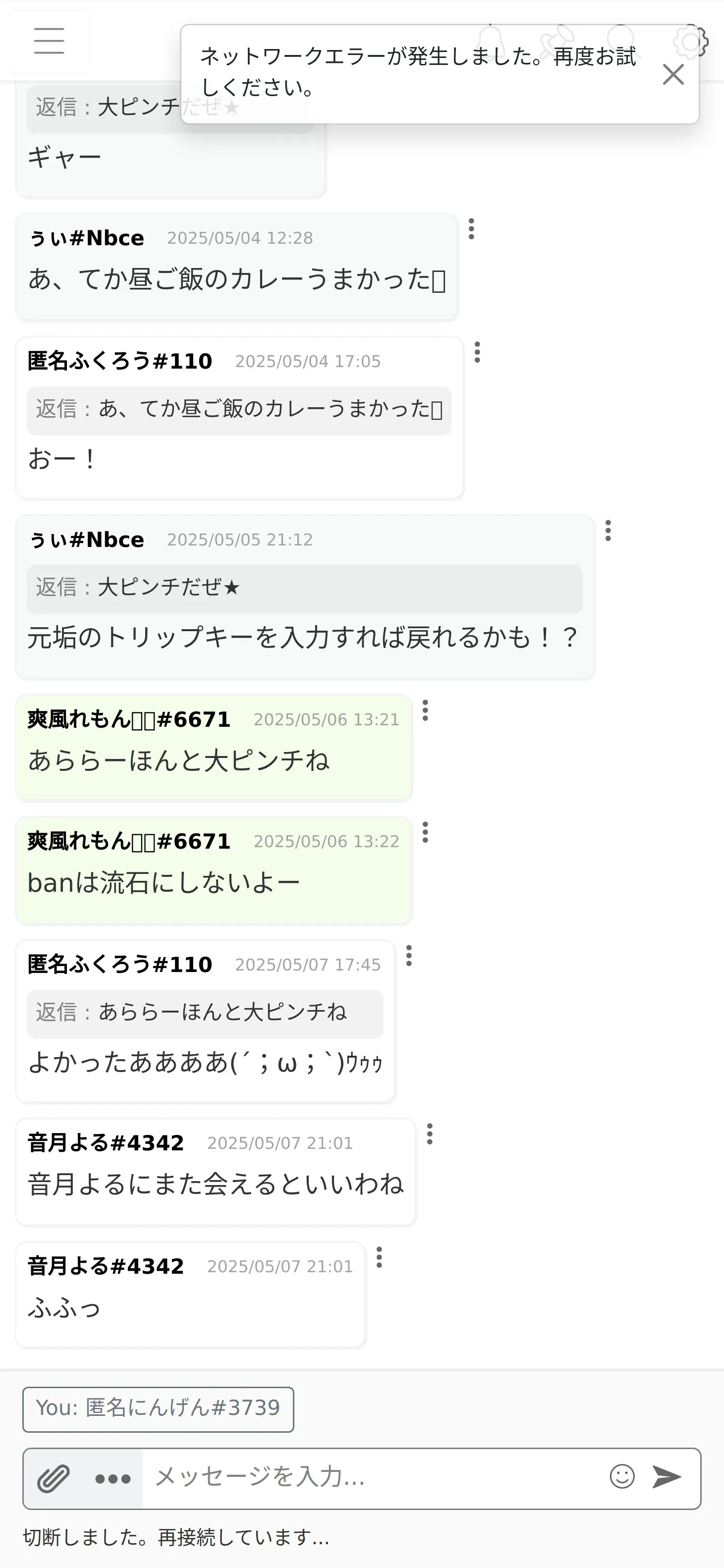Focus the メッセージを入力 text field
This screenshot has width=724, height=1568.
(372, 1478)
